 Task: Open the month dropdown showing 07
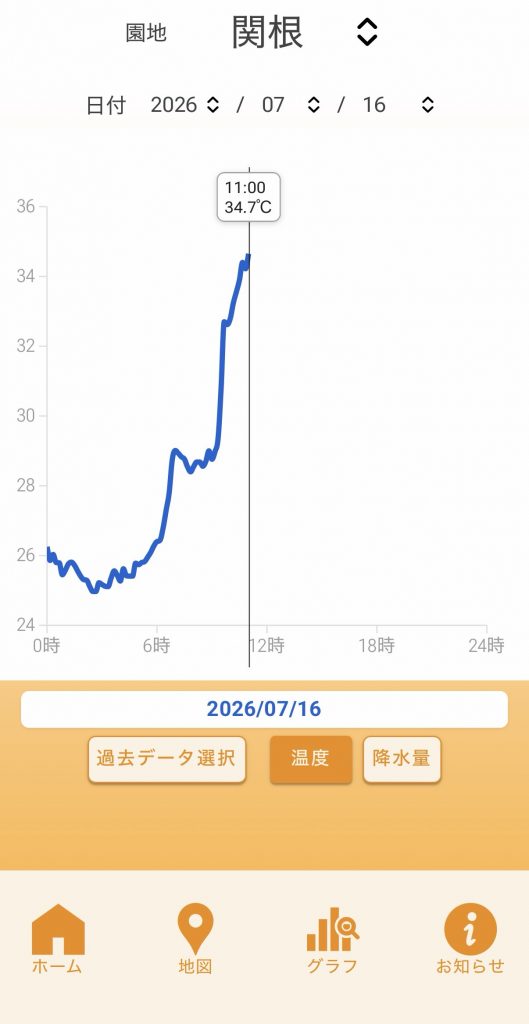(x=291, y=104)
